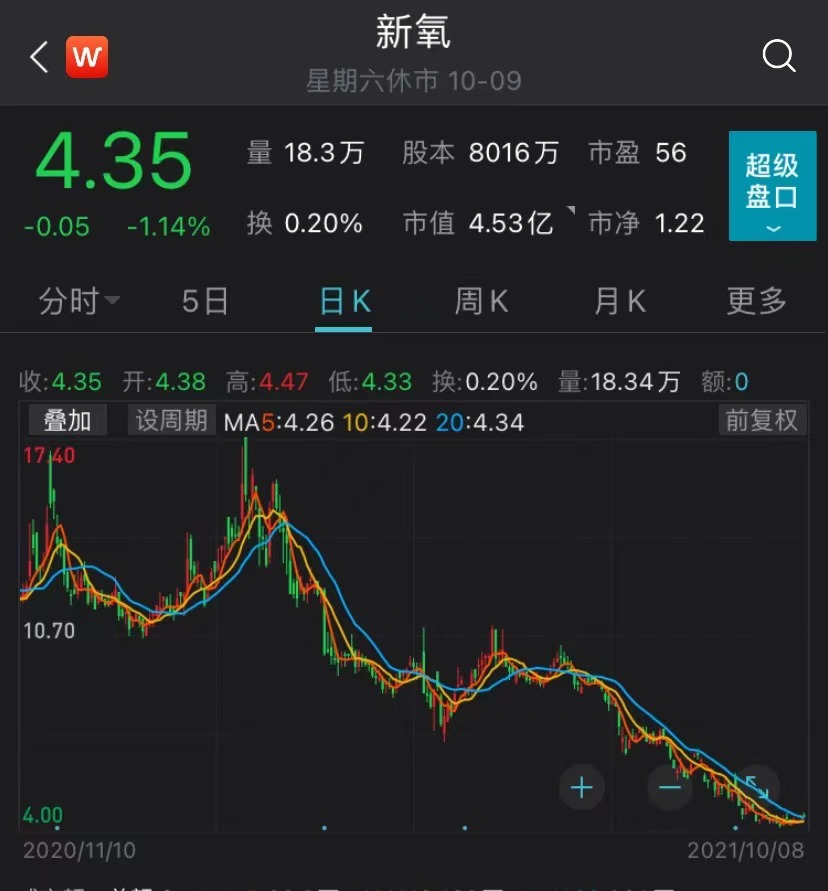Image resolution: width=828 pixels, height=891 pixels.
Task: Zoom out with the minus control on chart
Action: pyautogui.click(x=670, y=788)
